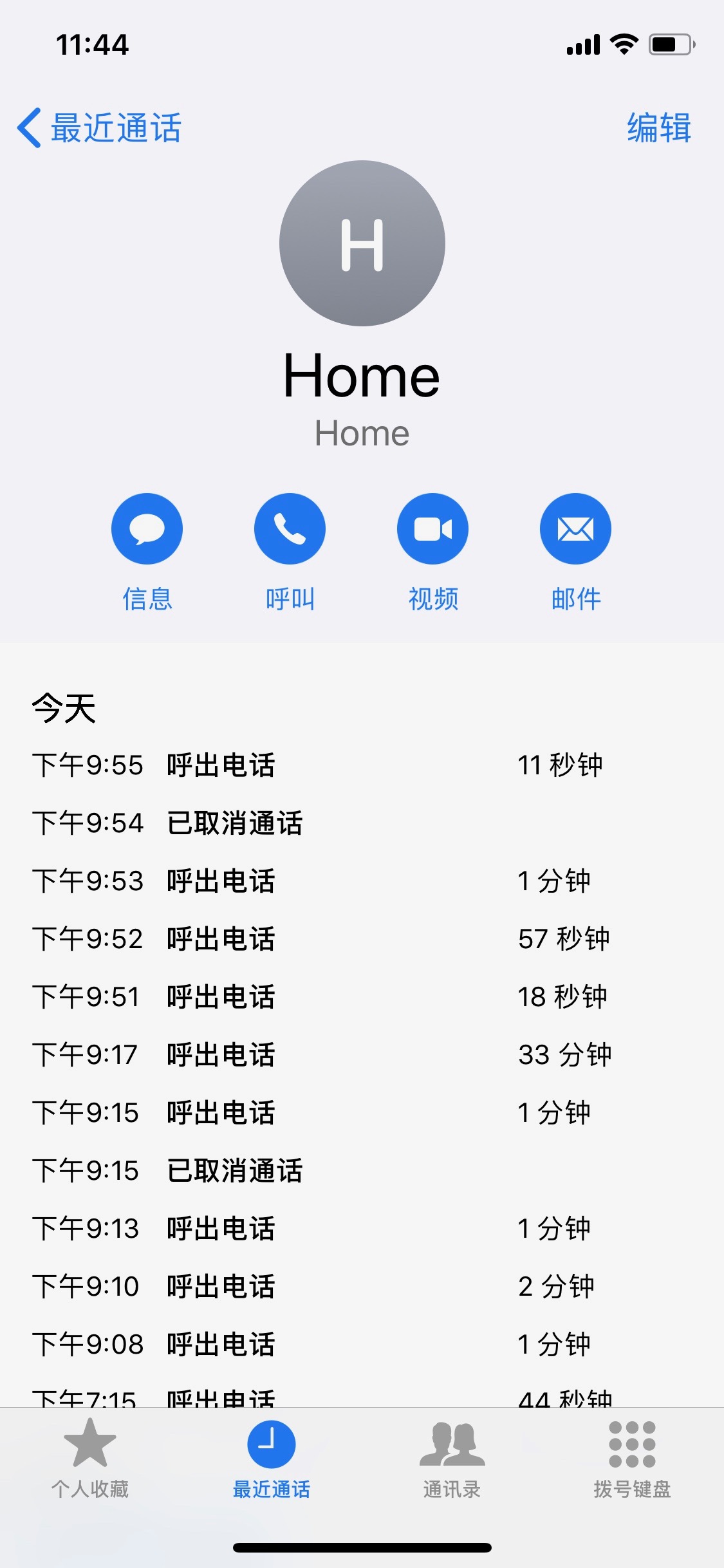The height and width of the screenshot is (1568, 724).
Task: Call Home with 呼叫 button
Action: pos(290,529)
